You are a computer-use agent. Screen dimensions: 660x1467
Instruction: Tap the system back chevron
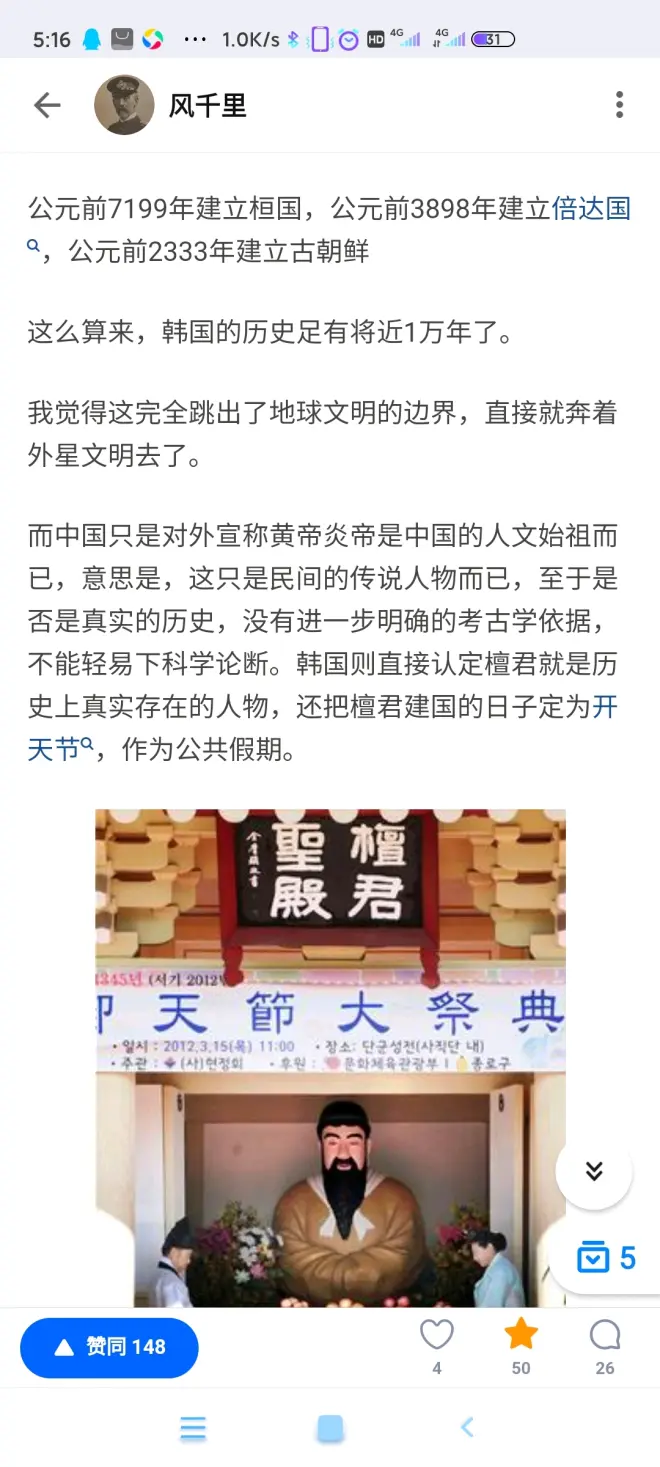(467, 1427)
